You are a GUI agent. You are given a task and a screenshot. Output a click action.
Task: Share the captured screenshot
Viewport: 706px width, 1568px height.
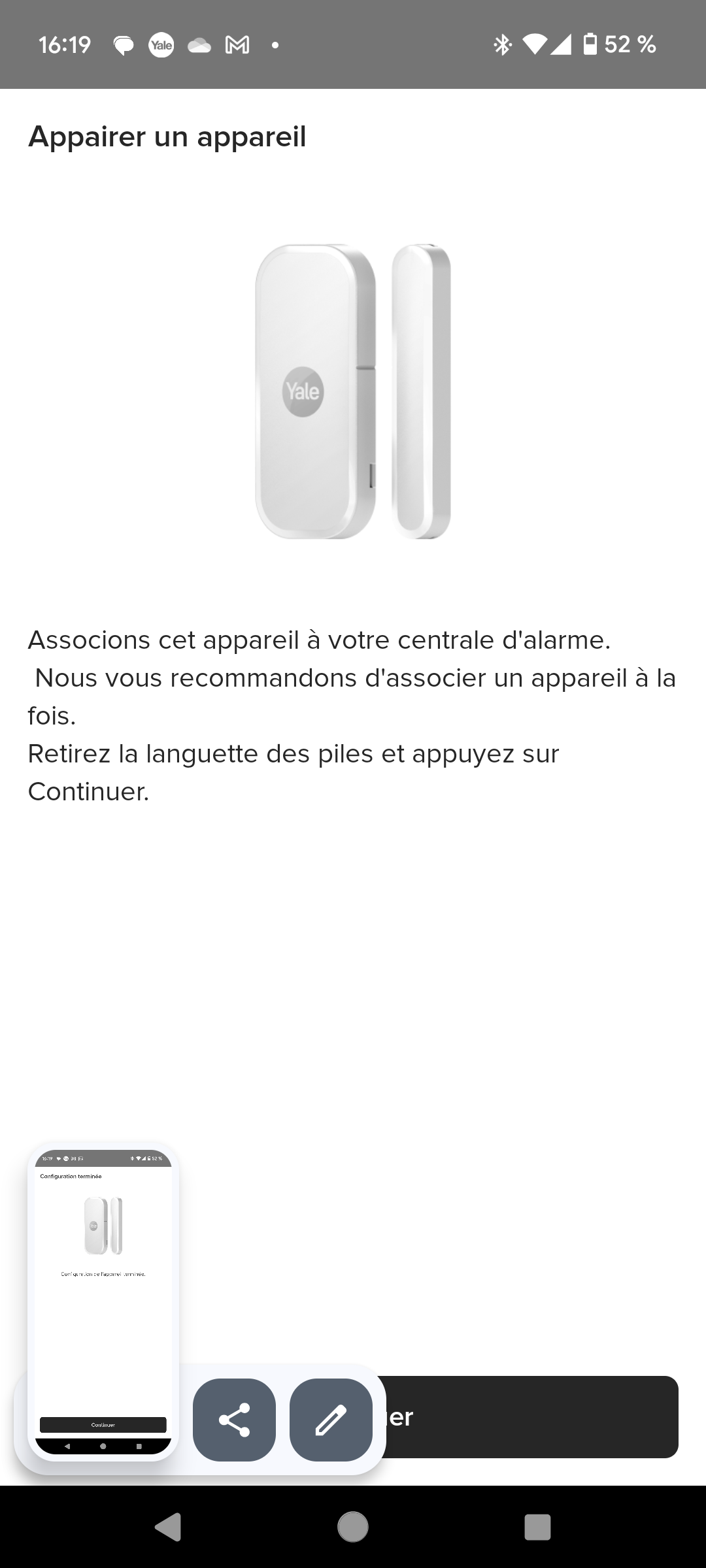tap(234, 1419)
